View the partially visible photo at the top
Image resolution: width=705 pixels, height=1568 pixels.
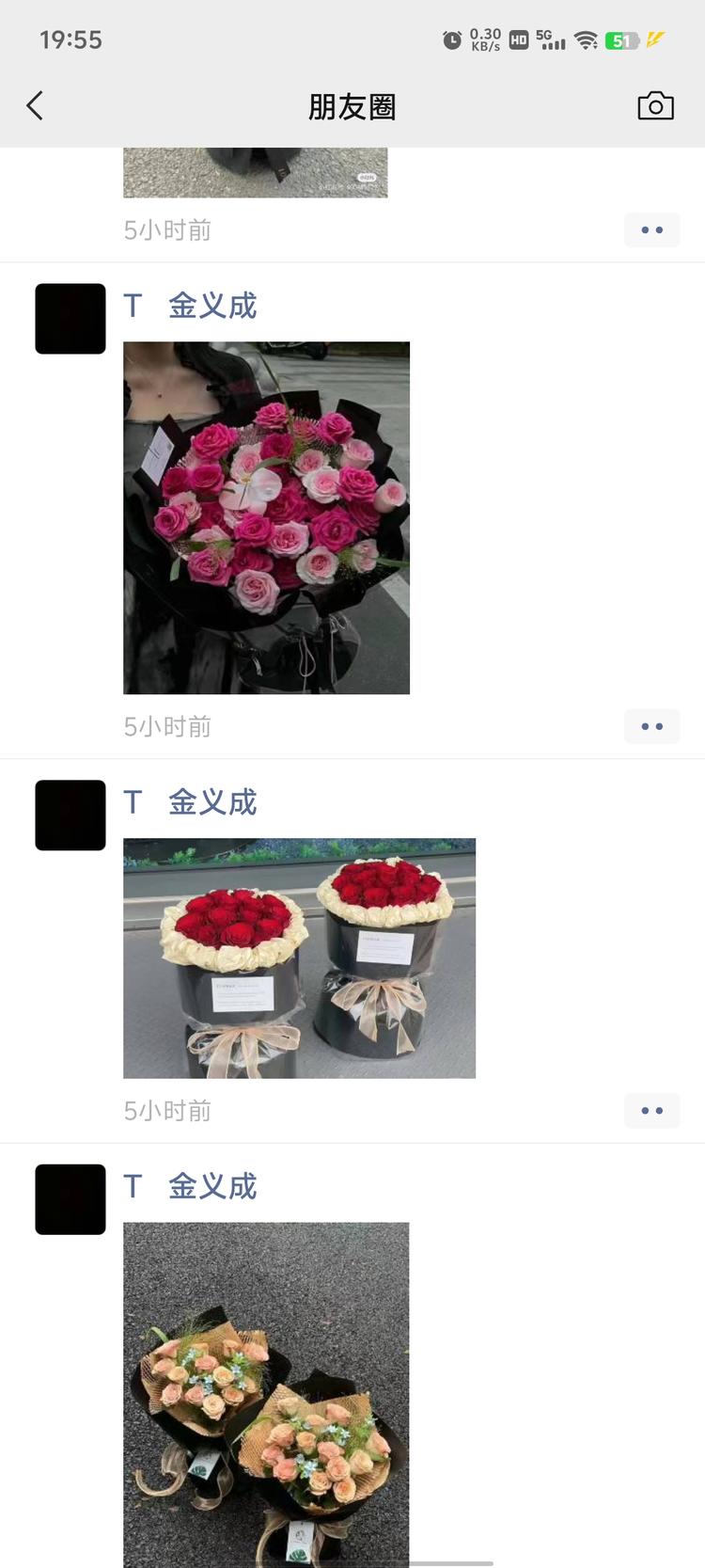click(x=255, y=174)
